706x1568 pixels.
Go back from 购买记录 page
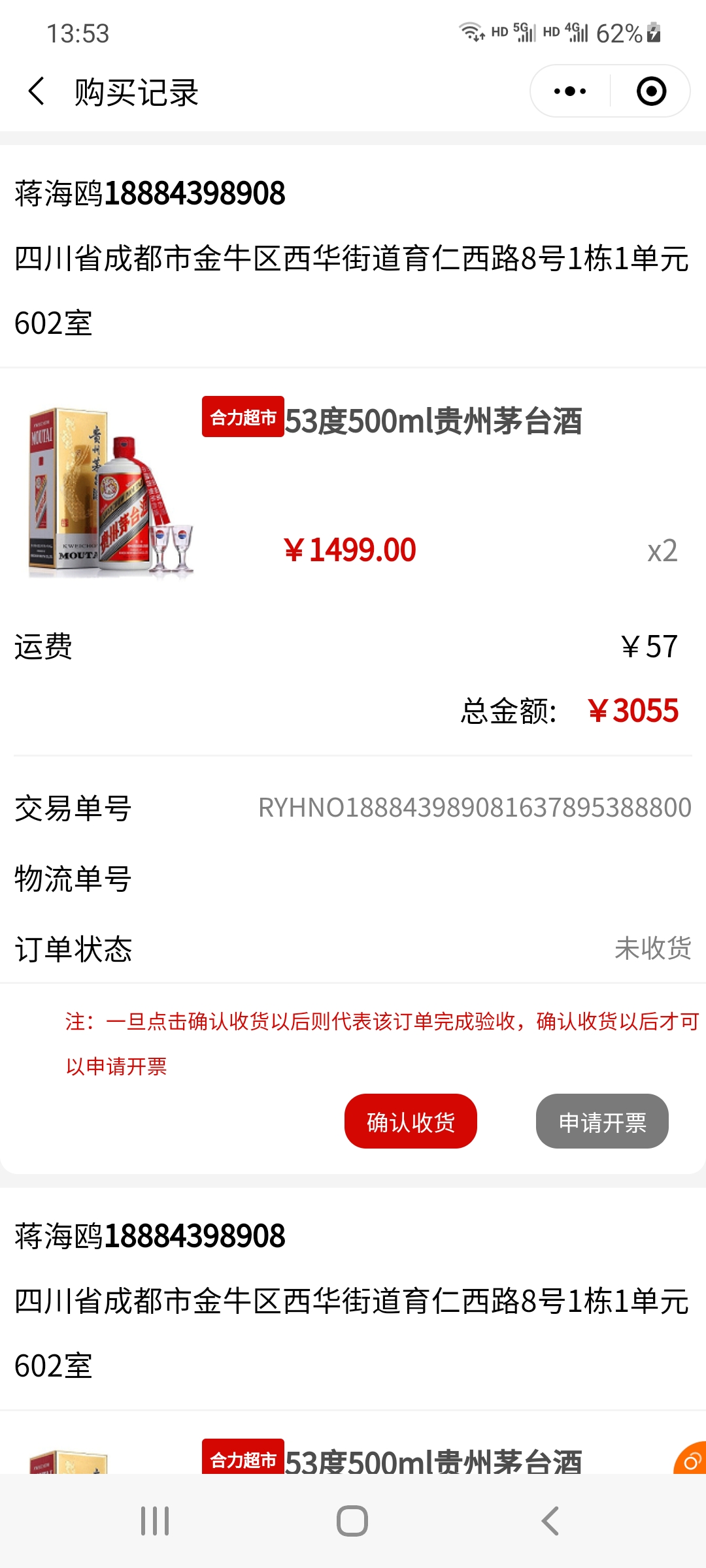(x=37, y=91)
